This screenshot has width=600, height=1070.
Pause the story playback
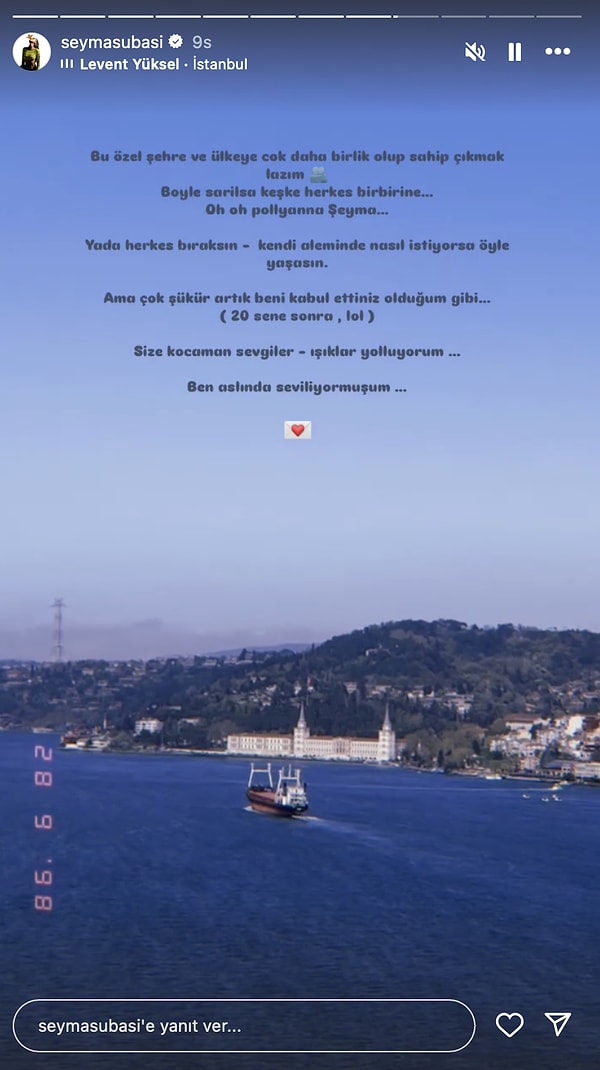(514, 52)
